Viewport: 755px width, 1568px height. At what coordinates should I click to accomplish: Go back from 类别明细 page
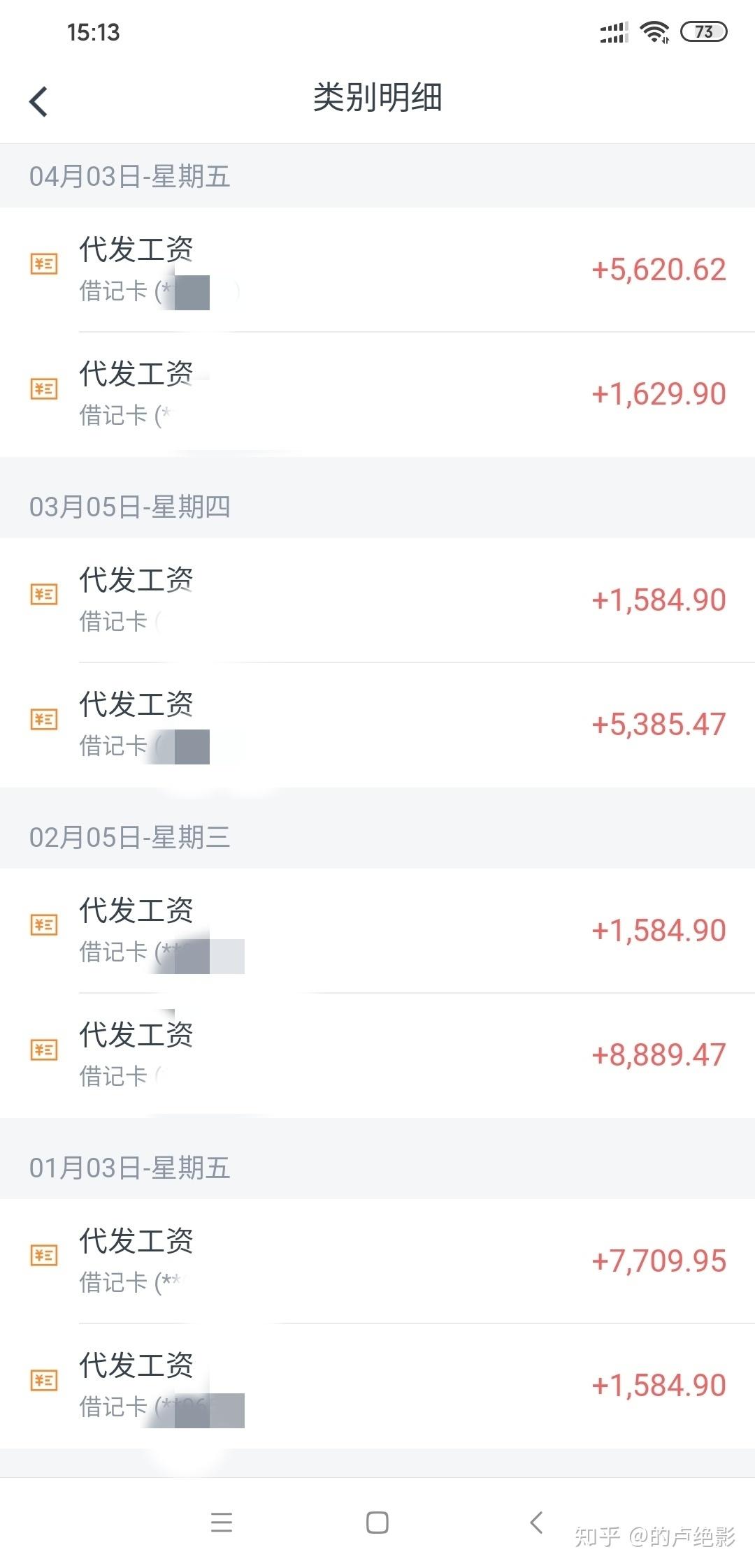click(39, 101)
